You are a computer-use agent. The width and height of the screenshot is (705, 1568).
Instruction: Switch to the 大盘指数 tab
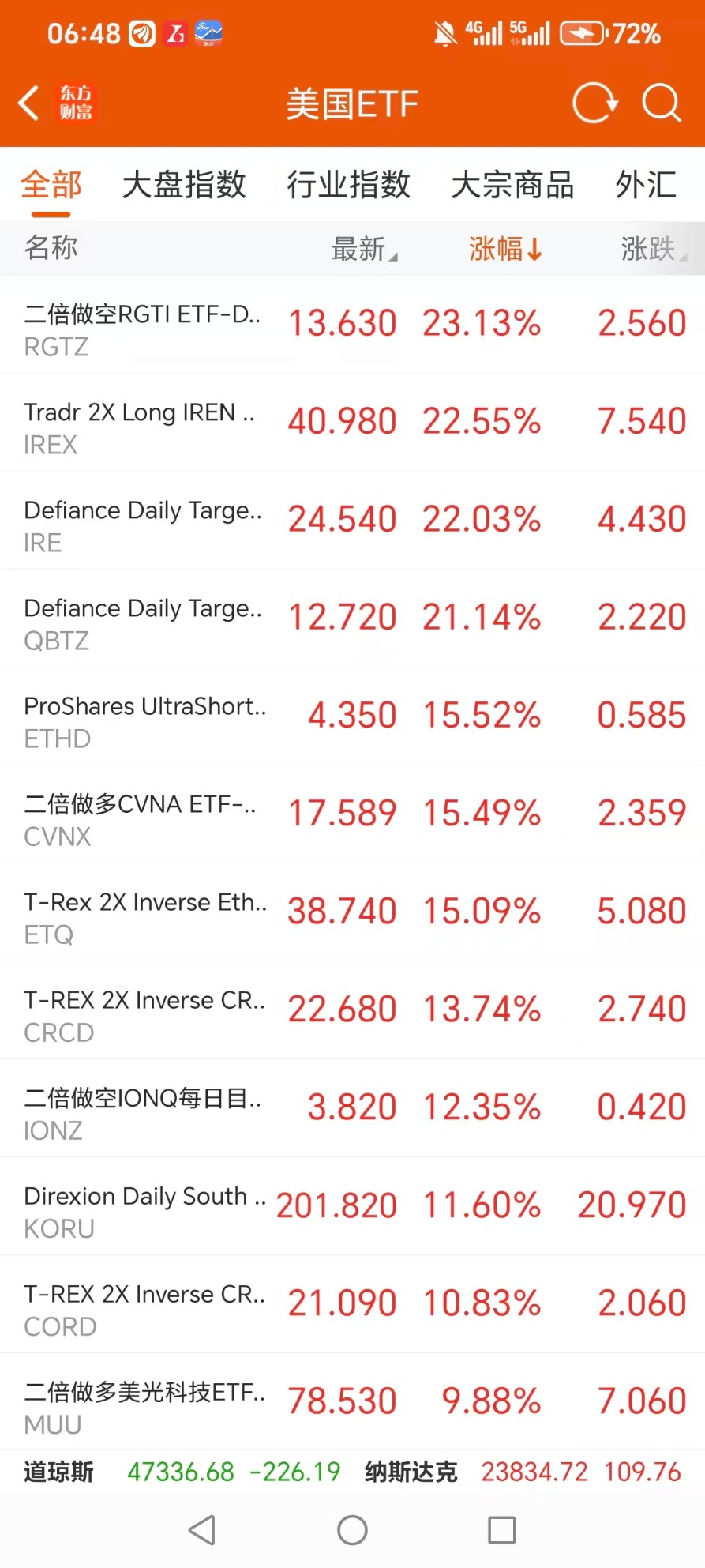pos(184,185)
